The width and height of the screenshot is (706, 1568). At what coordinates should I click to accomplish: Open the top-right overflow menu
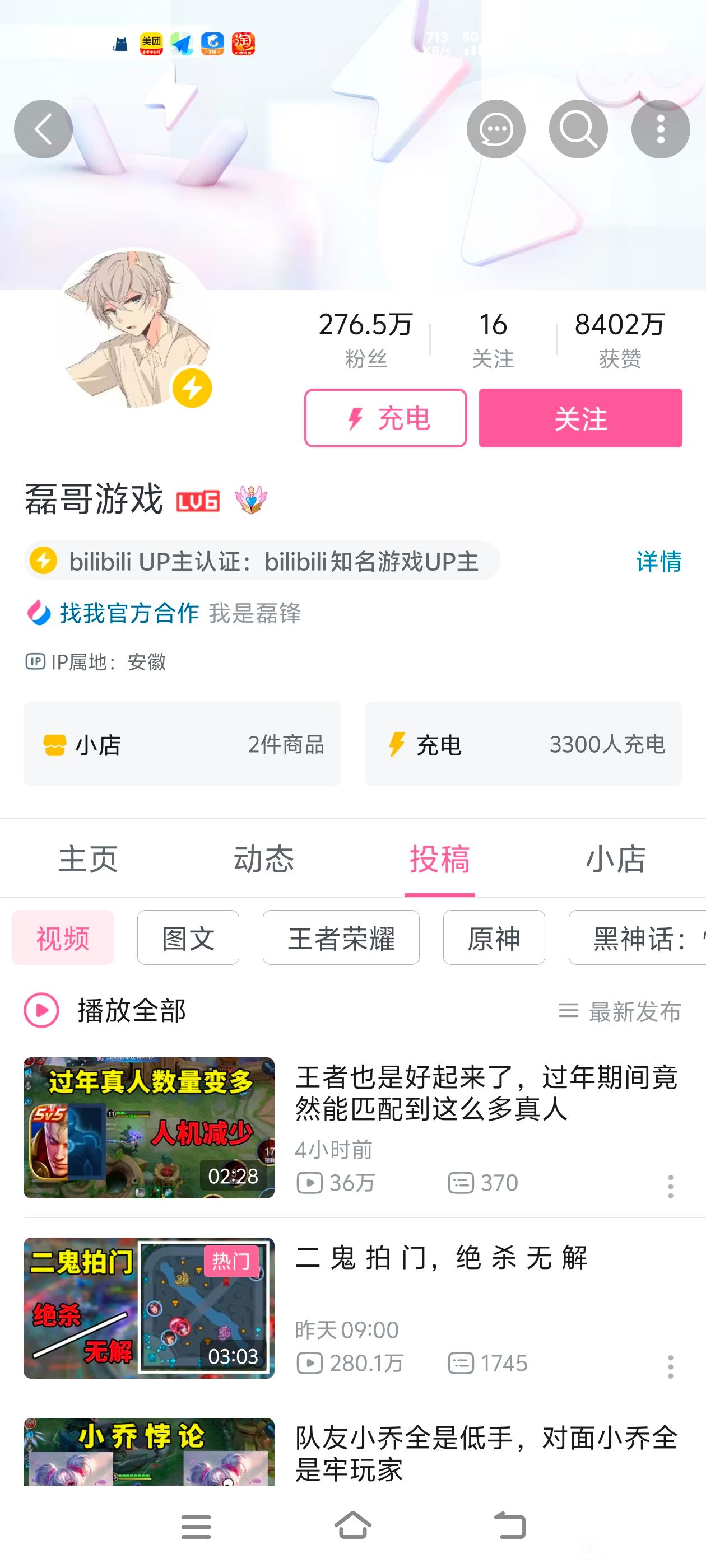(x=660, y=129)
